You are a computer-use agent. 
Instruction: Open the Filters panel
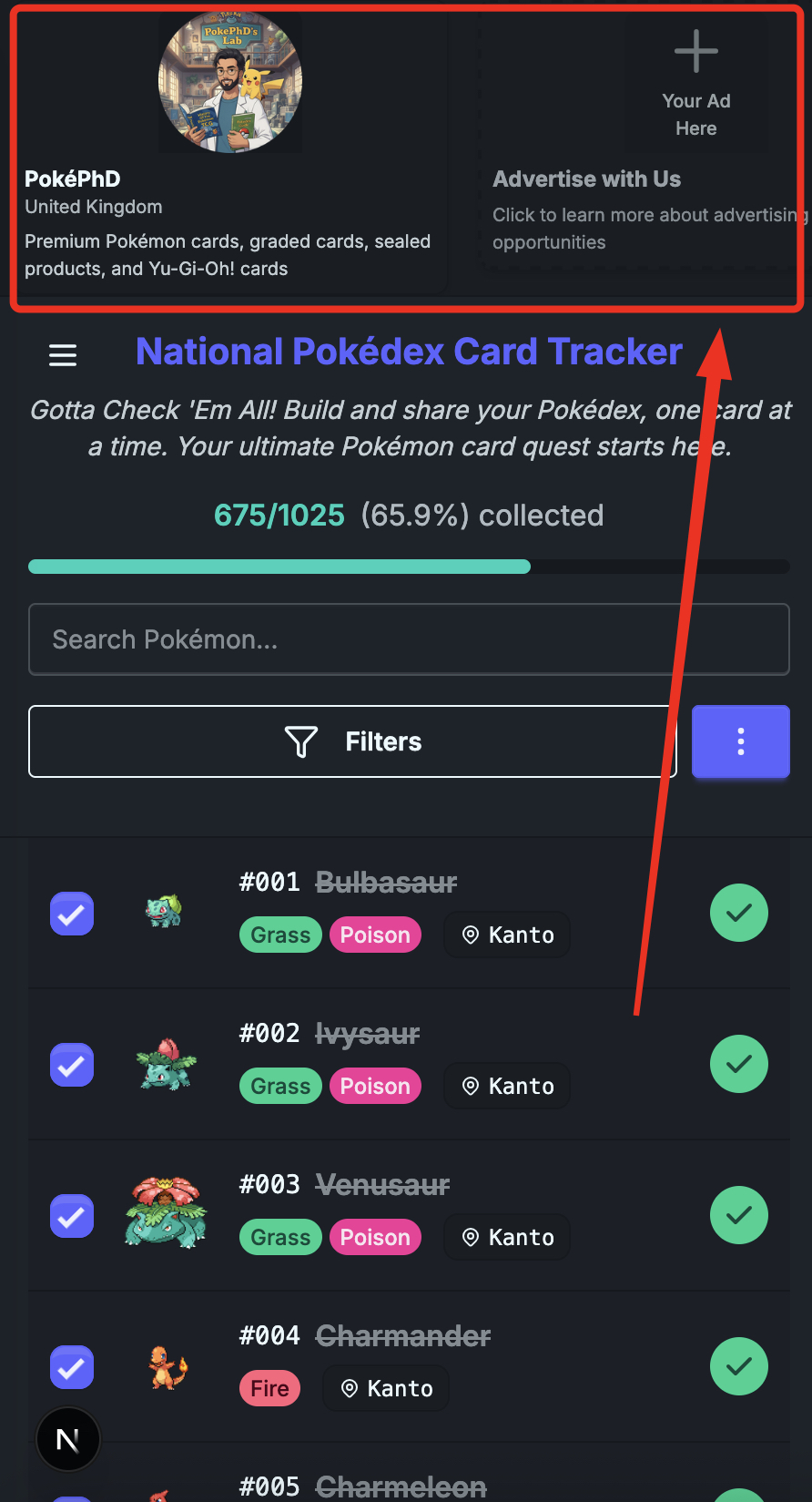pyautogui.click(x=352, y=741)
